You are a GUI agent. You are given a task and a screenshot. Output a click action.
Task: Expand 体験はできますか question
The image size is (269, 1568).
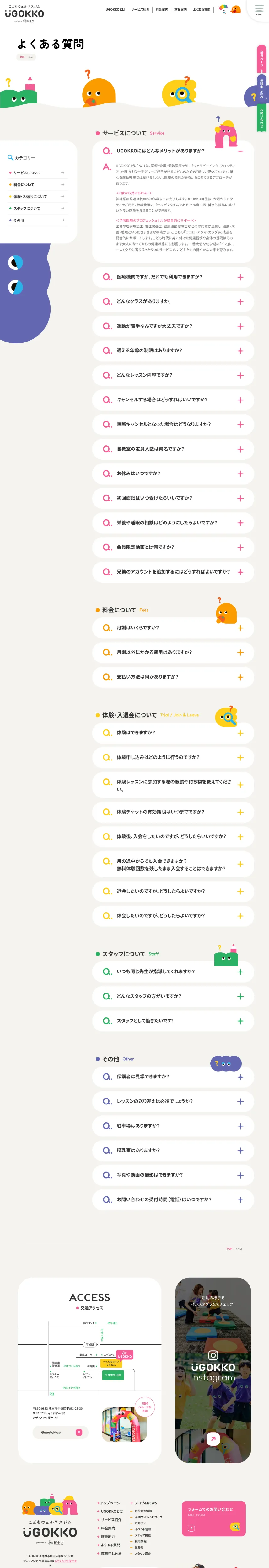[174, 734]
